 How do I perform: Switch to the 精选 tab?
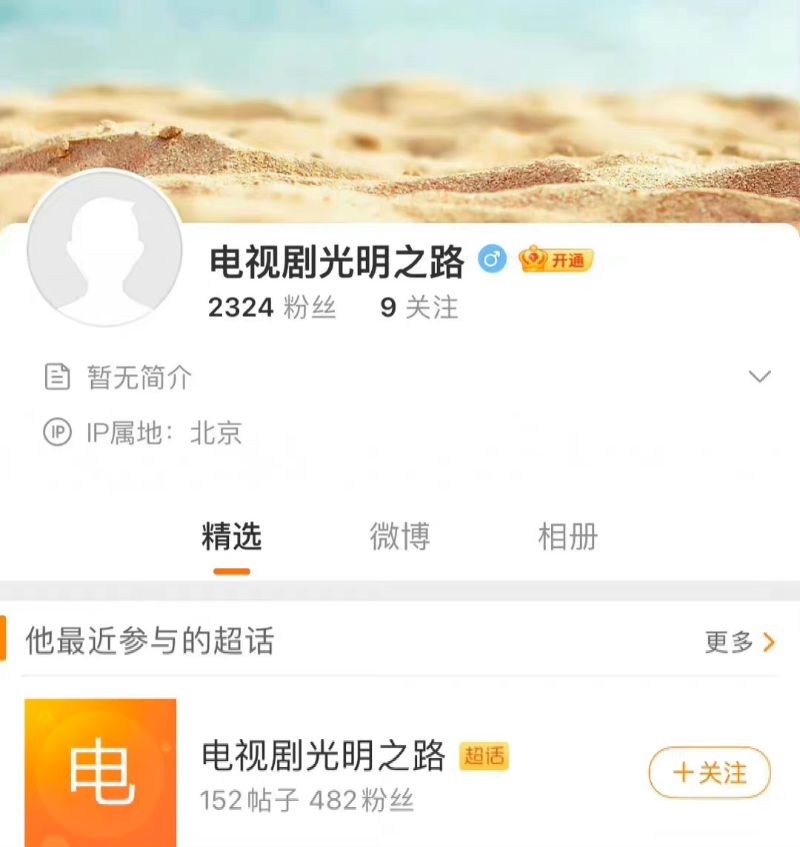coord(231,537)
